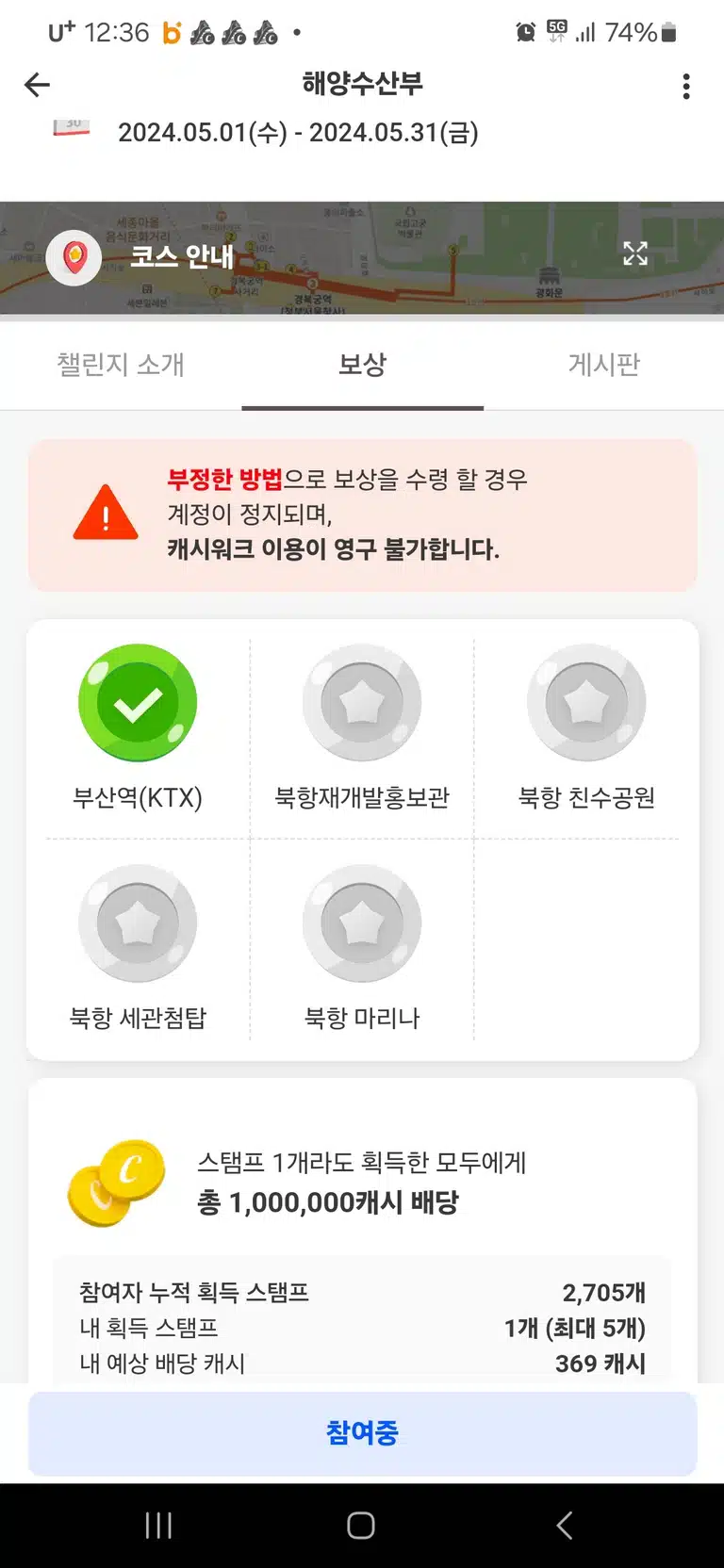Go to the system home screen

pos(361,1525)
